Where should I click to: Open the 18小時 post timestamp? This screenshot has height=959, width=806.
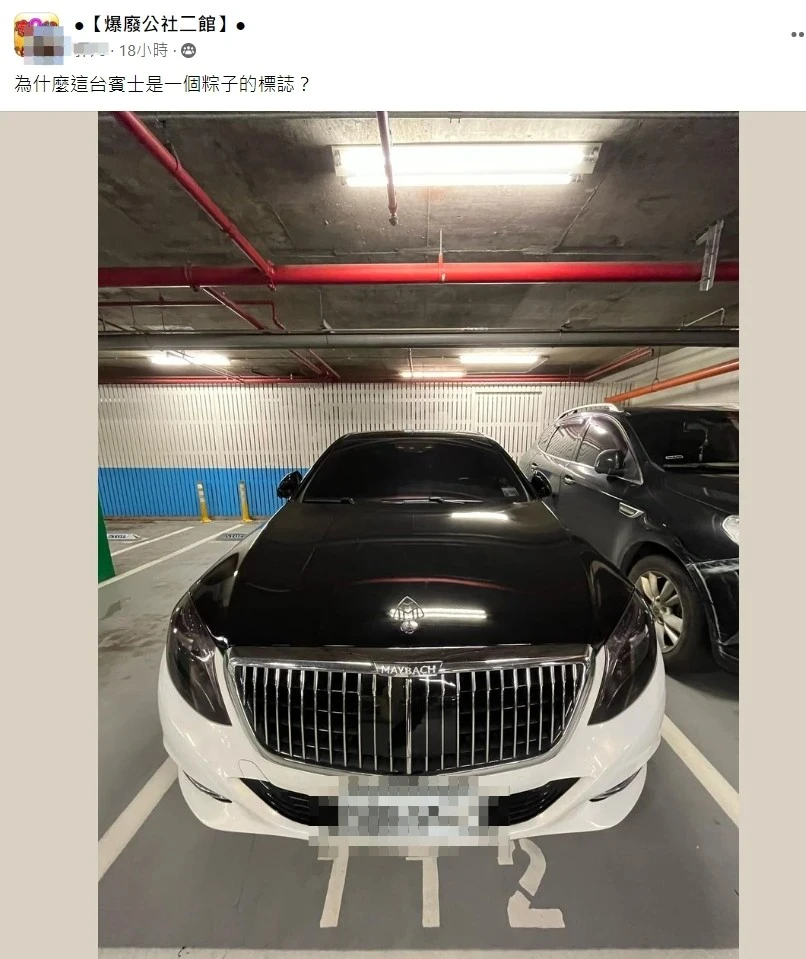coord(144,50)
